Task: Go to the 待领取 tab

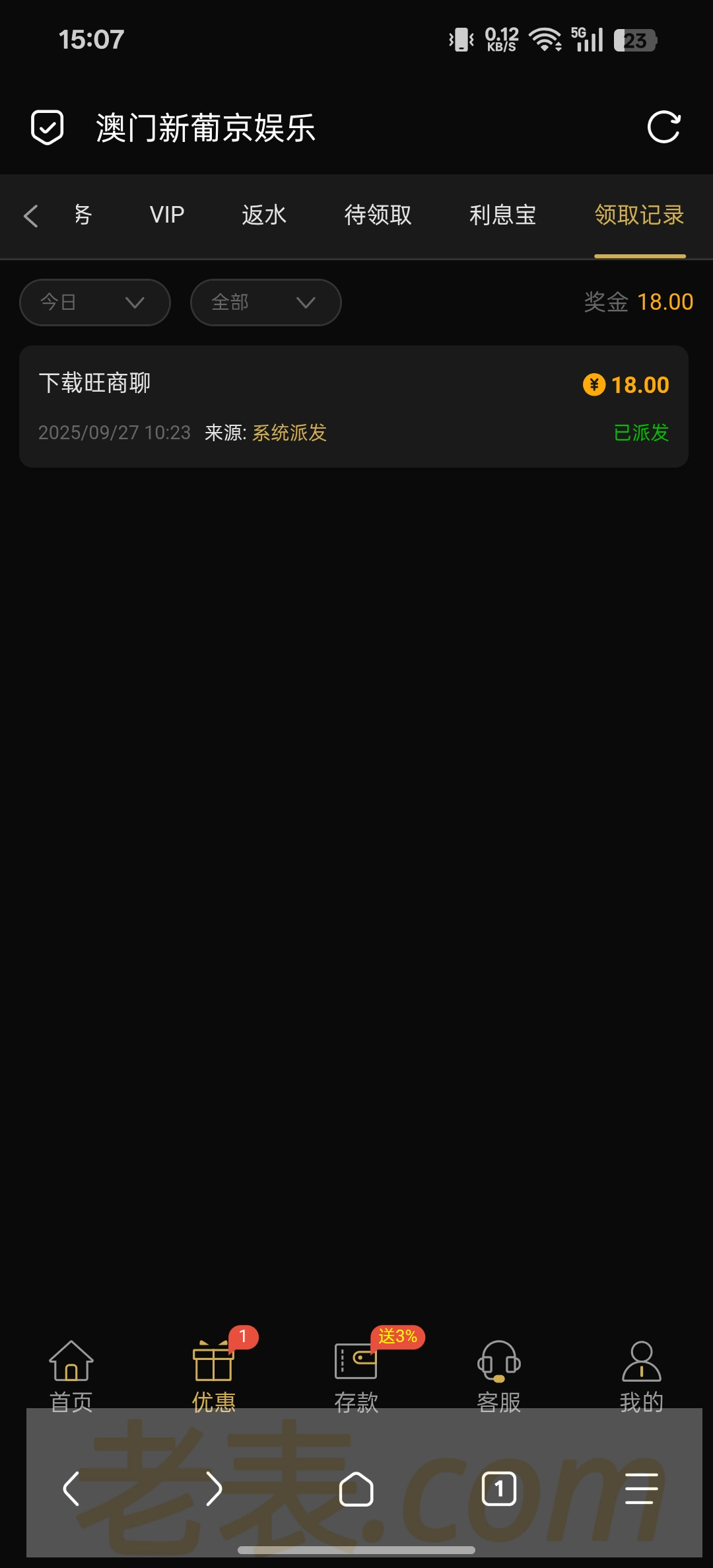Action: coord(378,215)
